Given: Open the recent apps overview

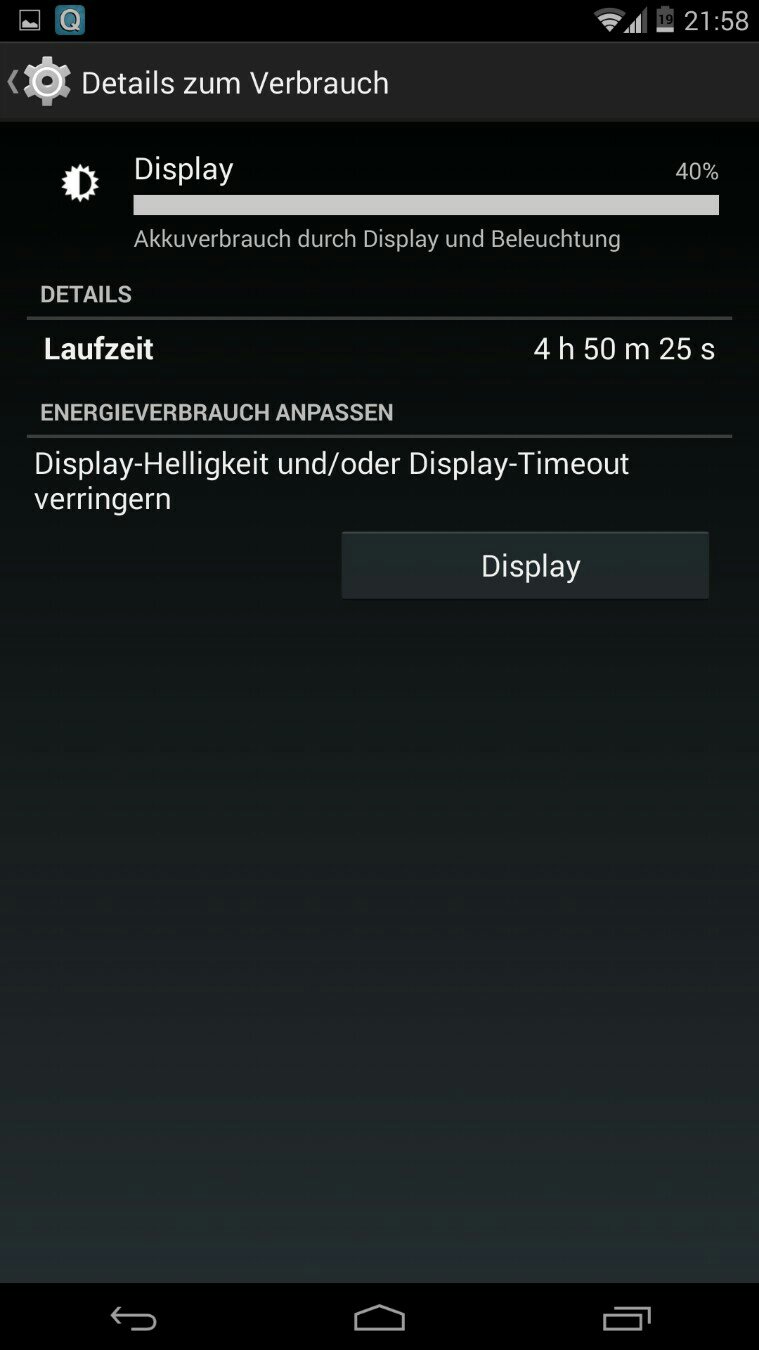Looking at the screenshot, I should coord(626,1318).
